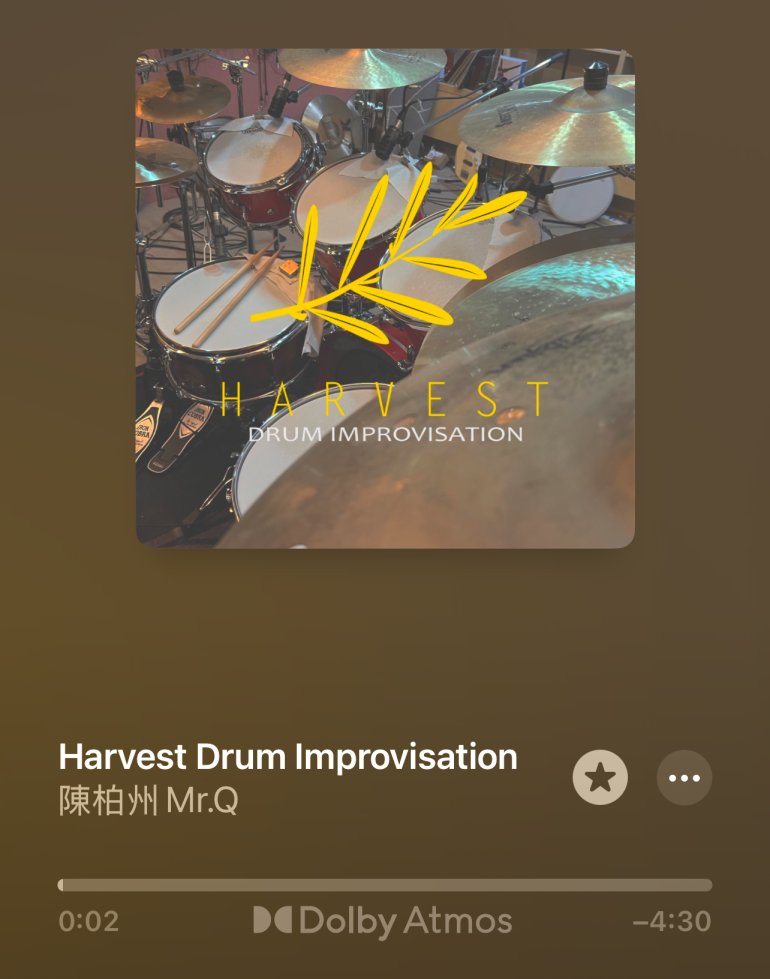Open artist 陳柏州 Mr.Q
This screenshot has height=979, width=770.
148,802
